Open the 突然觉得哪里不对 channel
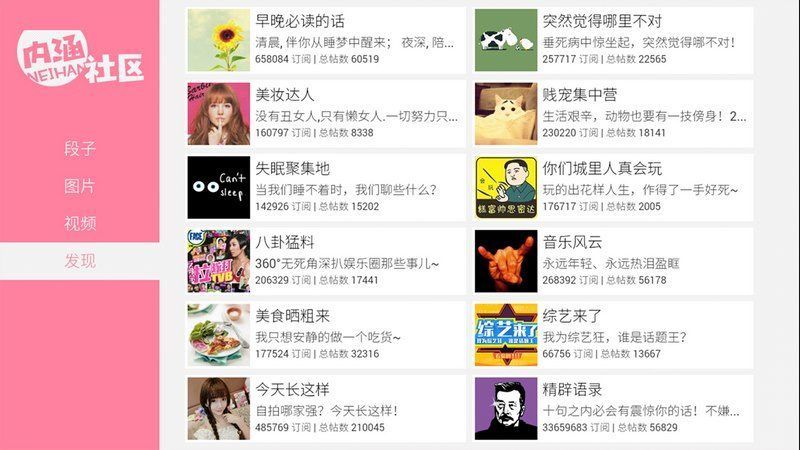Image resolution: width=800 pixels, height=450 pixels. coord(613,40)
